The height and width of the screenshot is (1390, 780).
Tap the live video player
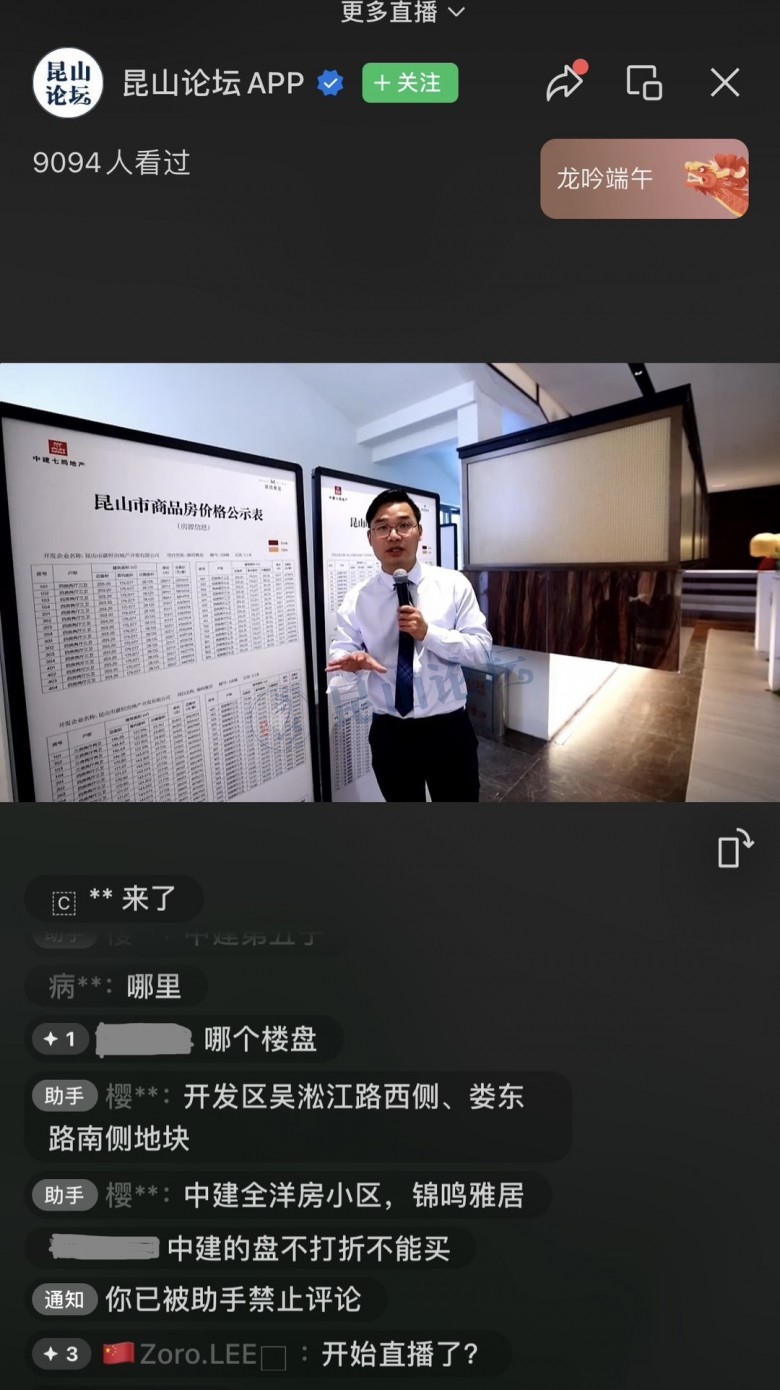(390, 580)
